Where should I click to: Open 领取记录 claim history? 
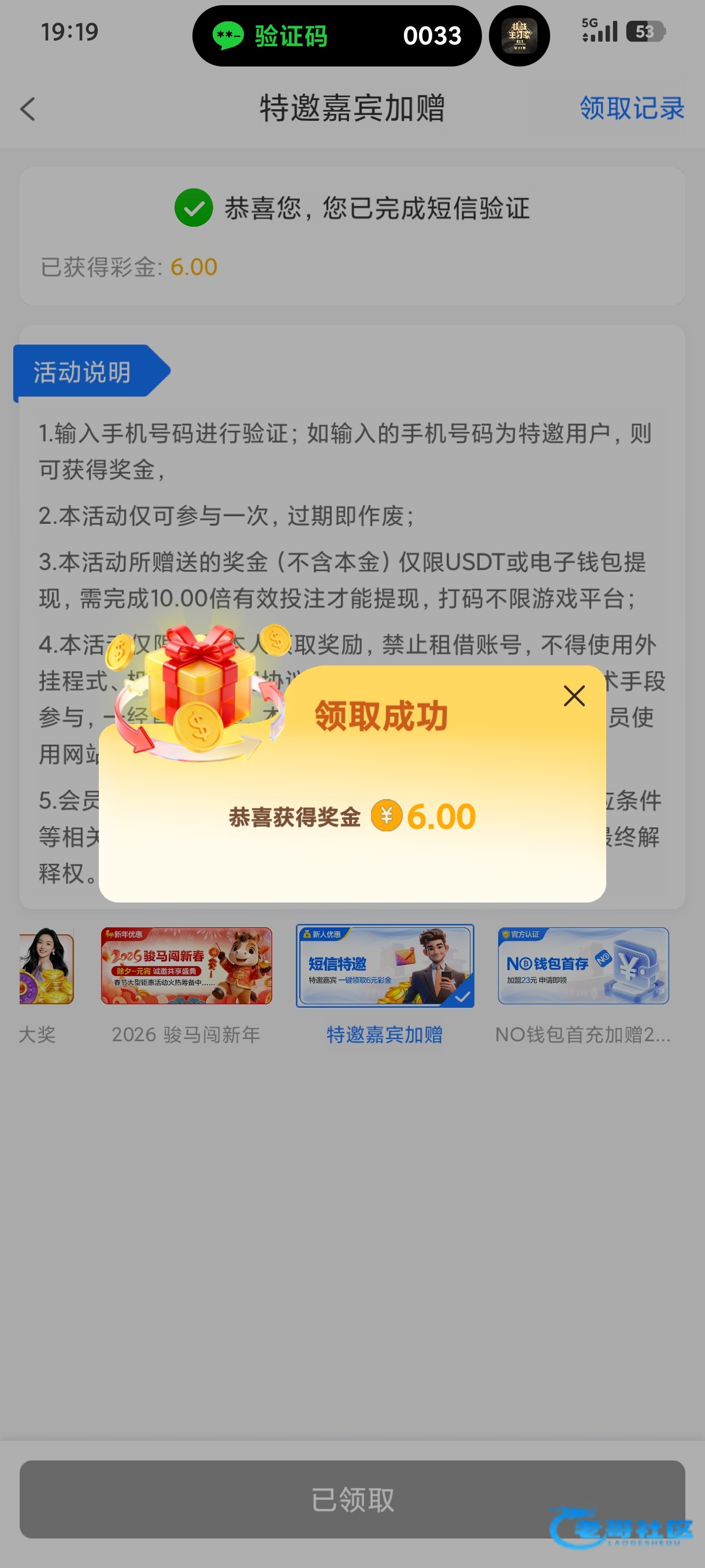632,108
